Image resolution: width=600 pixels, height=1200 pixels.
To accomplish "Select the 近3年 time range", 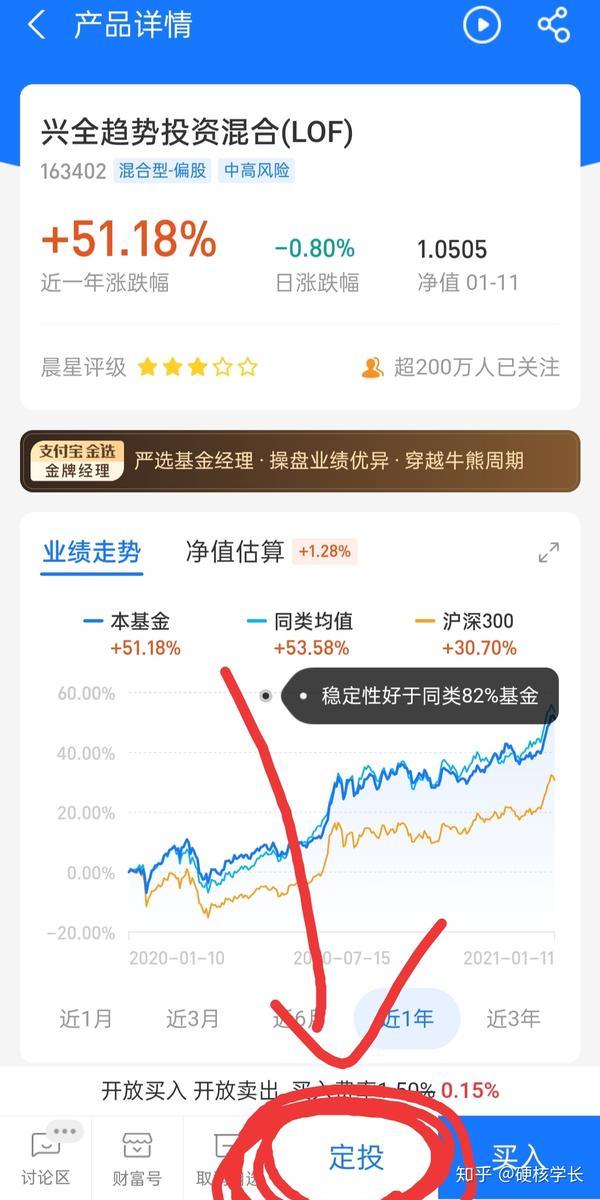I will point(513,1018).
